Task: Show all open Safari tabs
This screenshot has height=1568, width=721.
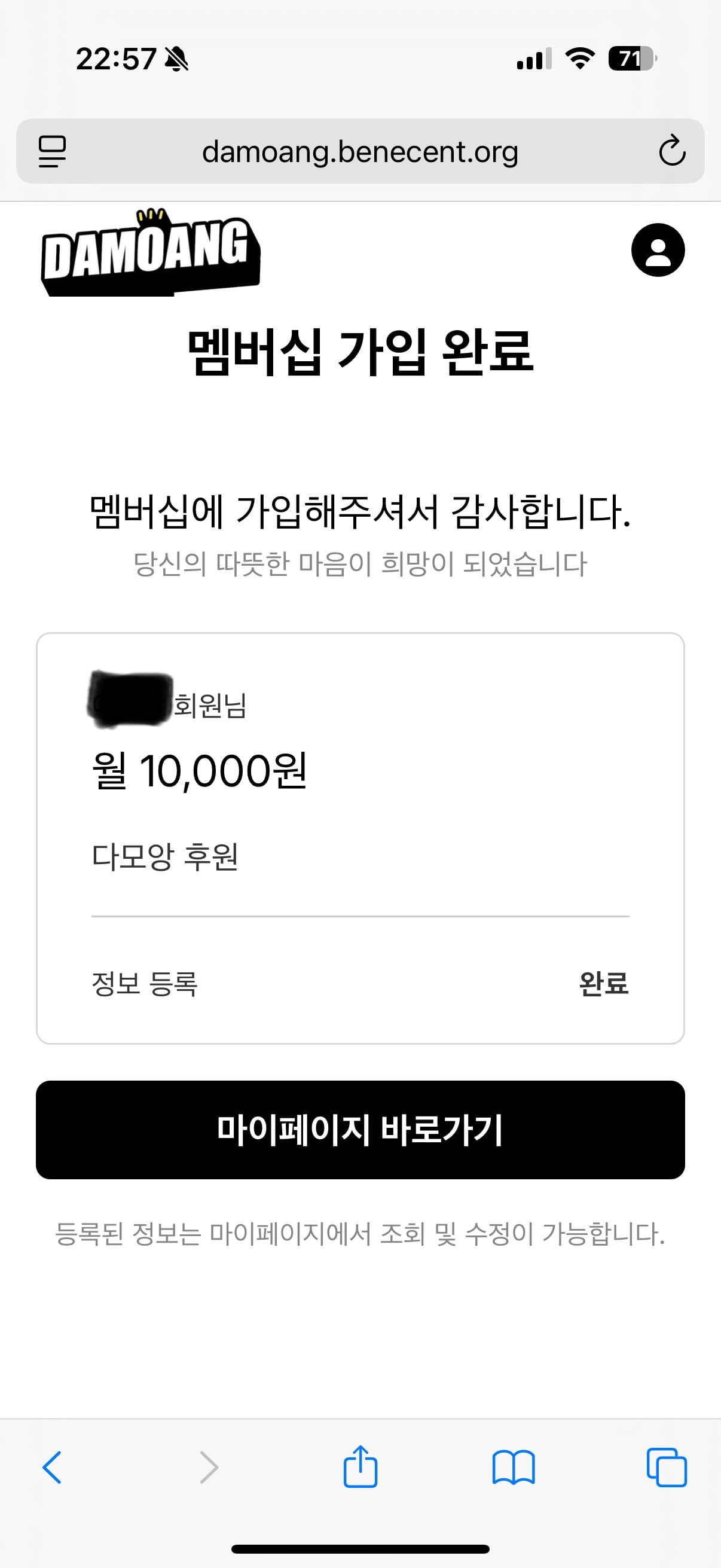Action: click(666, 1468)
